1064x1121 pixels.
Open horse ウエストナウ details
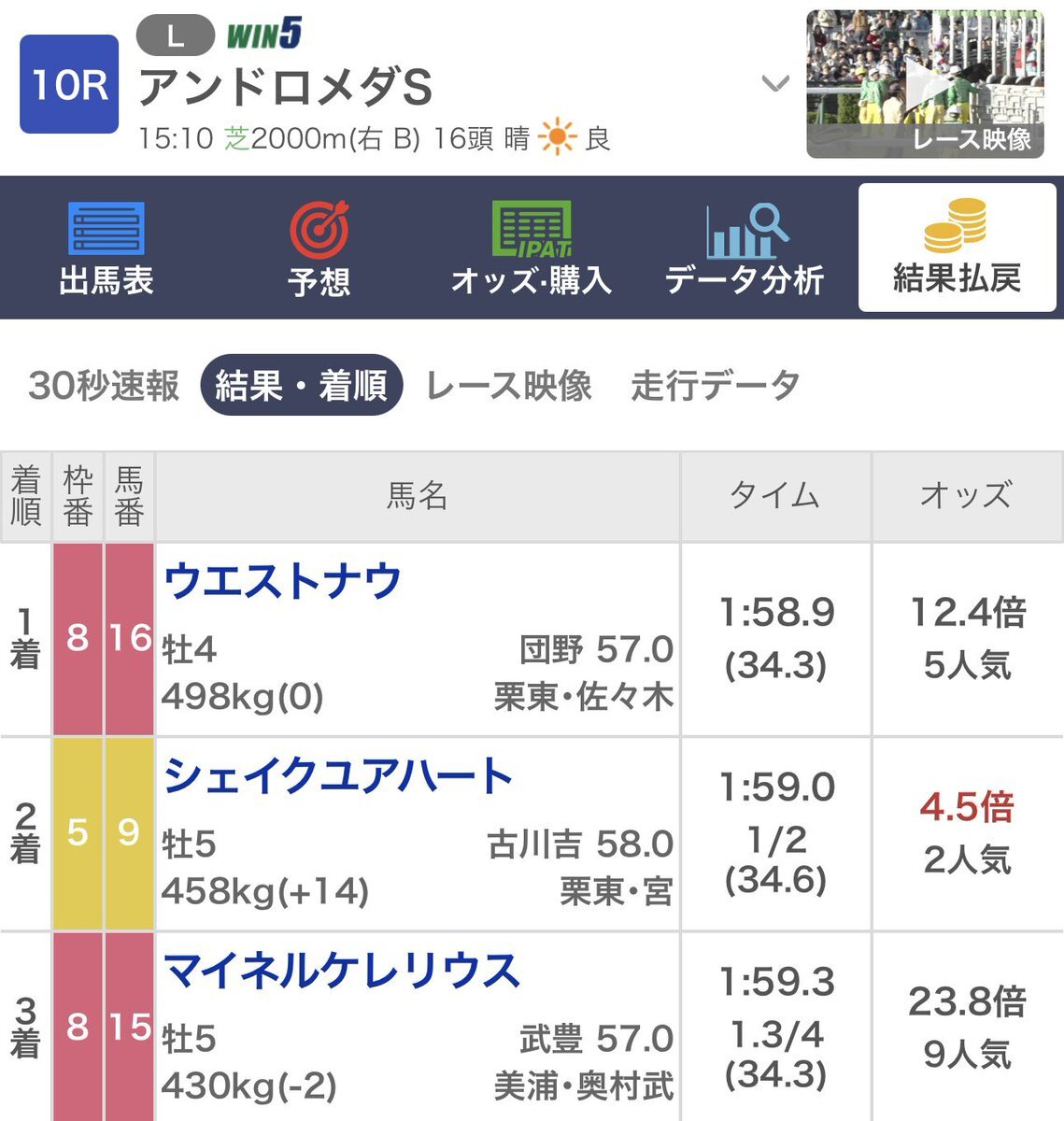282,581
